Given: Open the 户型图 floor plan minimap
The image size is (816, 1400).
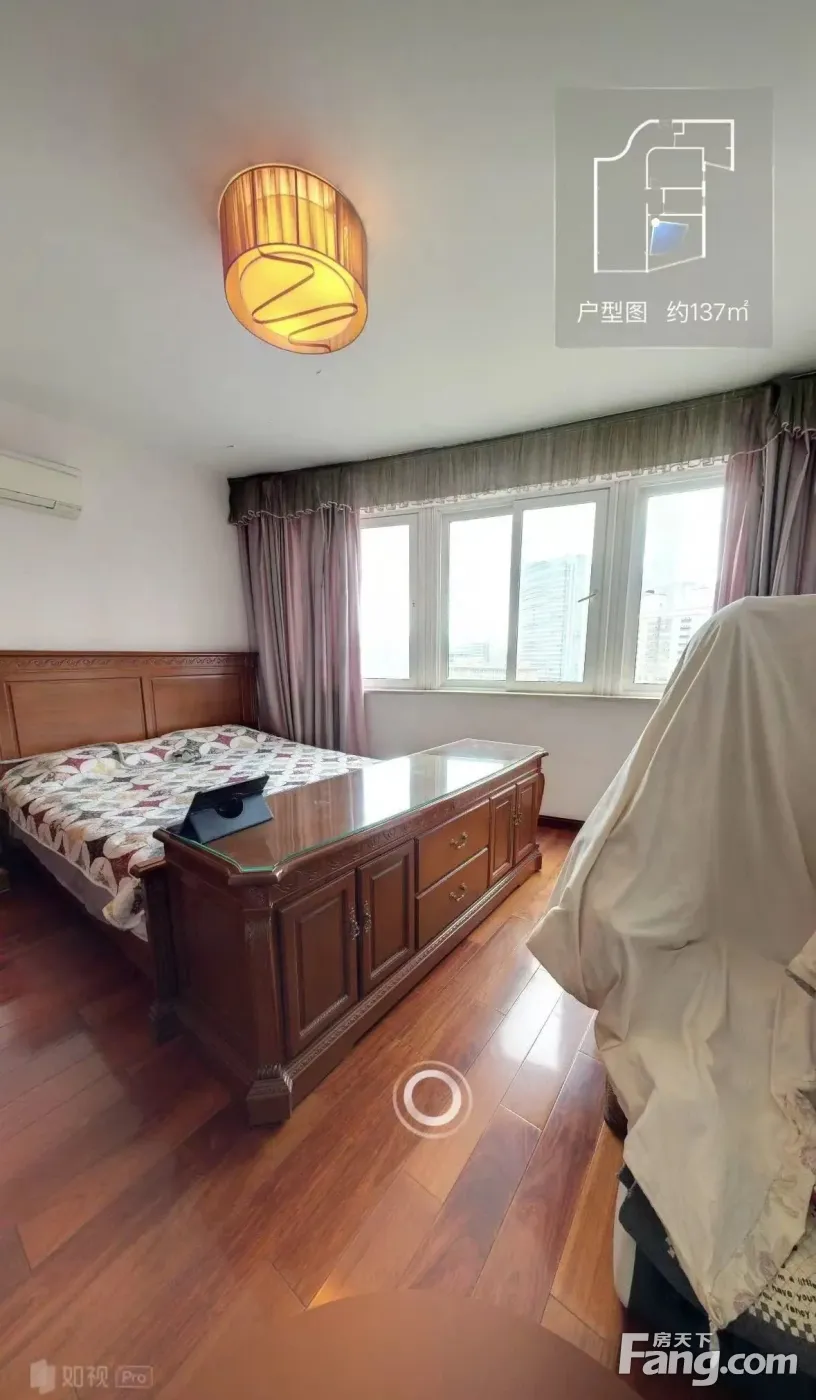Looking at the screenshot, I should coord(663,216).
